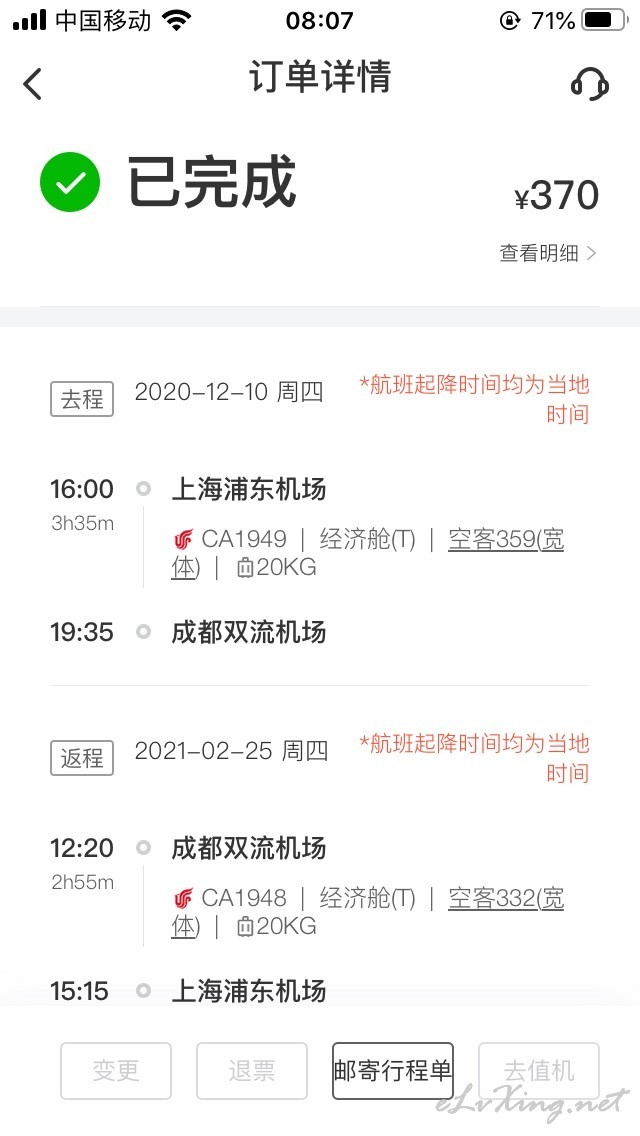Tap the 退票 refund button
Screen dimensions: 640x1136
252,1071
